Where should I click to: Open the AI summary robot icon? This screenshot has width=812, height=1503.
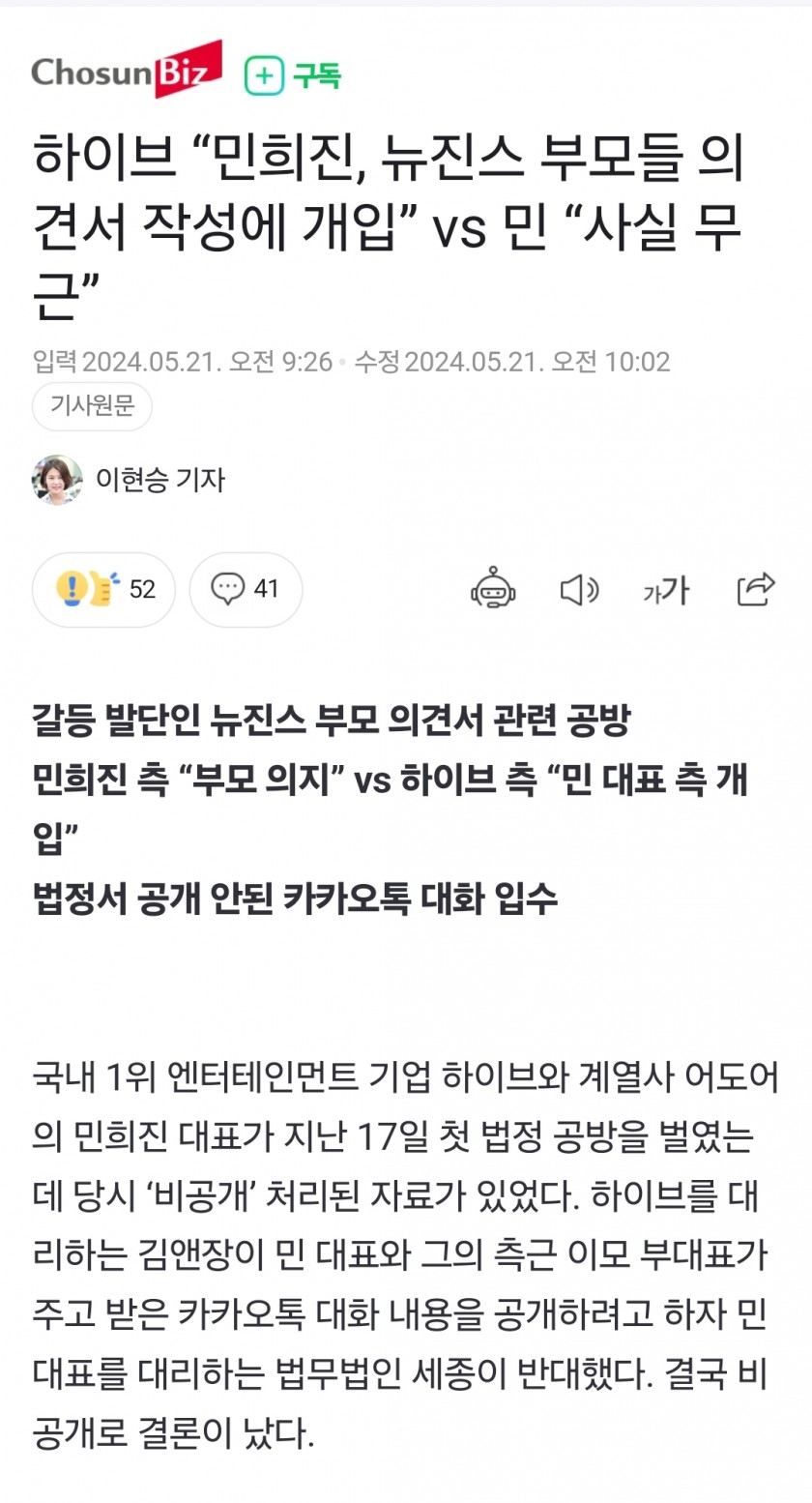click(x=493, y=588)
